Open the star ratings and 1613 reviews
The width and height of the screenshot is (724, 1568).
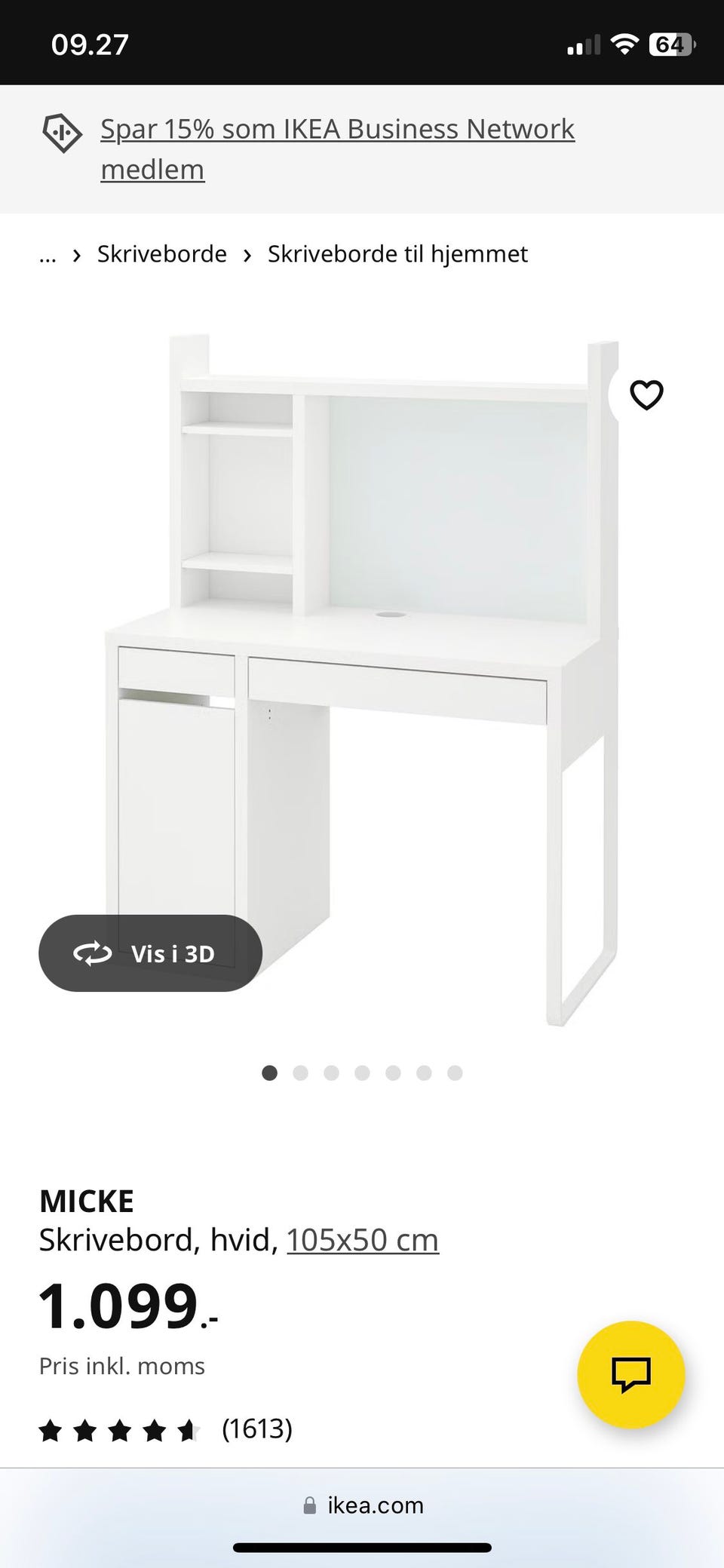click(166, 1428)
